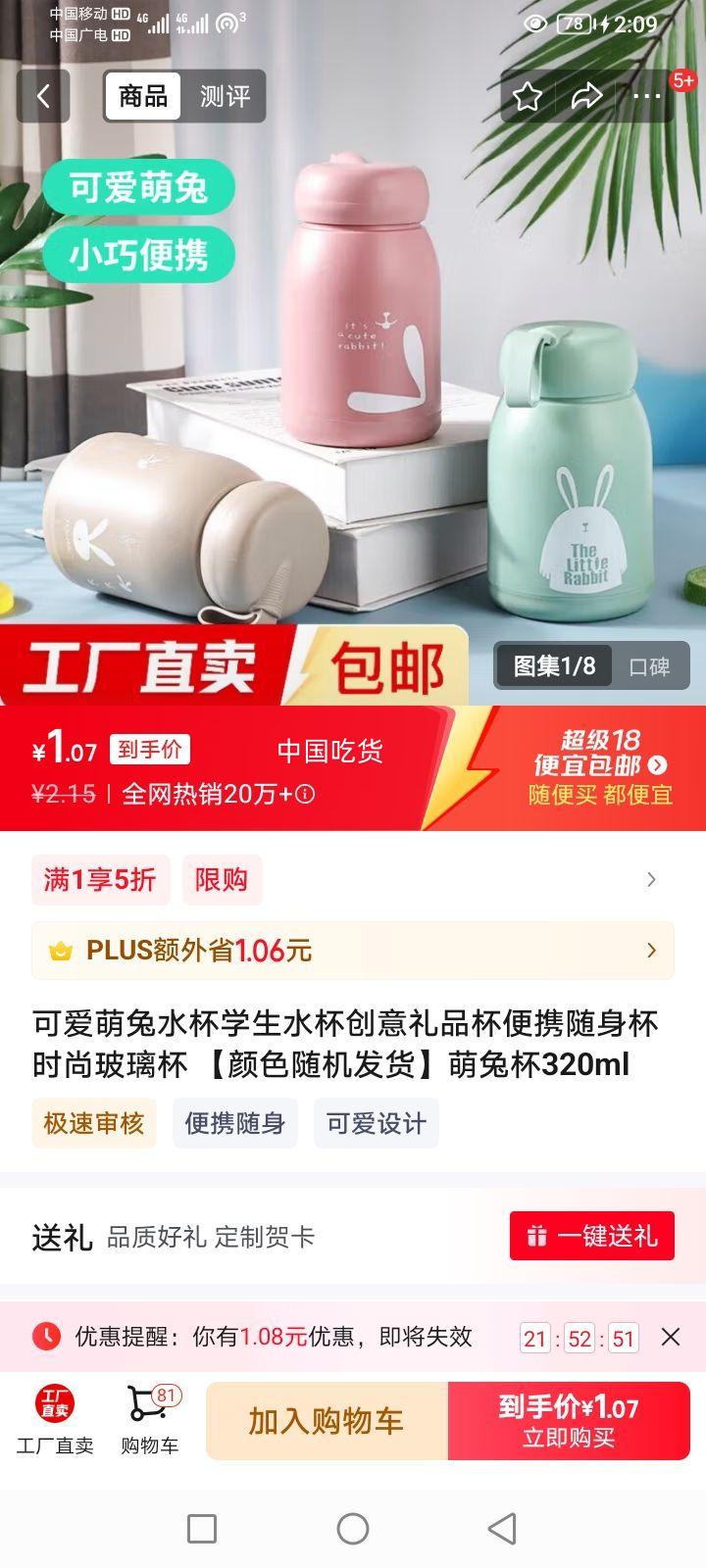This screenshot has width=706, height=1568.
Task: Toggle the 限购 purchase limit tag
Action: [224, 879]
